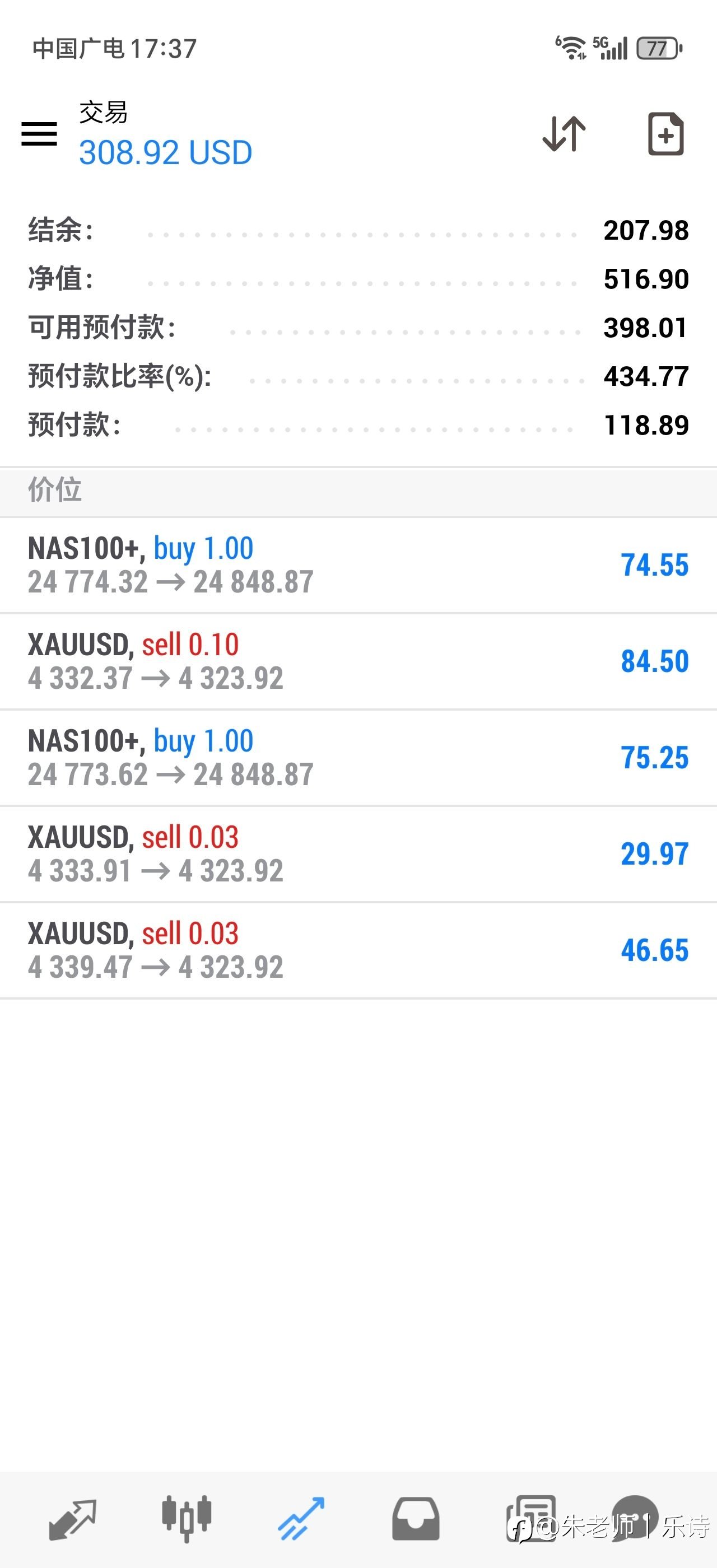
Task: Select NAS100+ buy position entered at 24 773.62
Action: click(x=358, y=757)
